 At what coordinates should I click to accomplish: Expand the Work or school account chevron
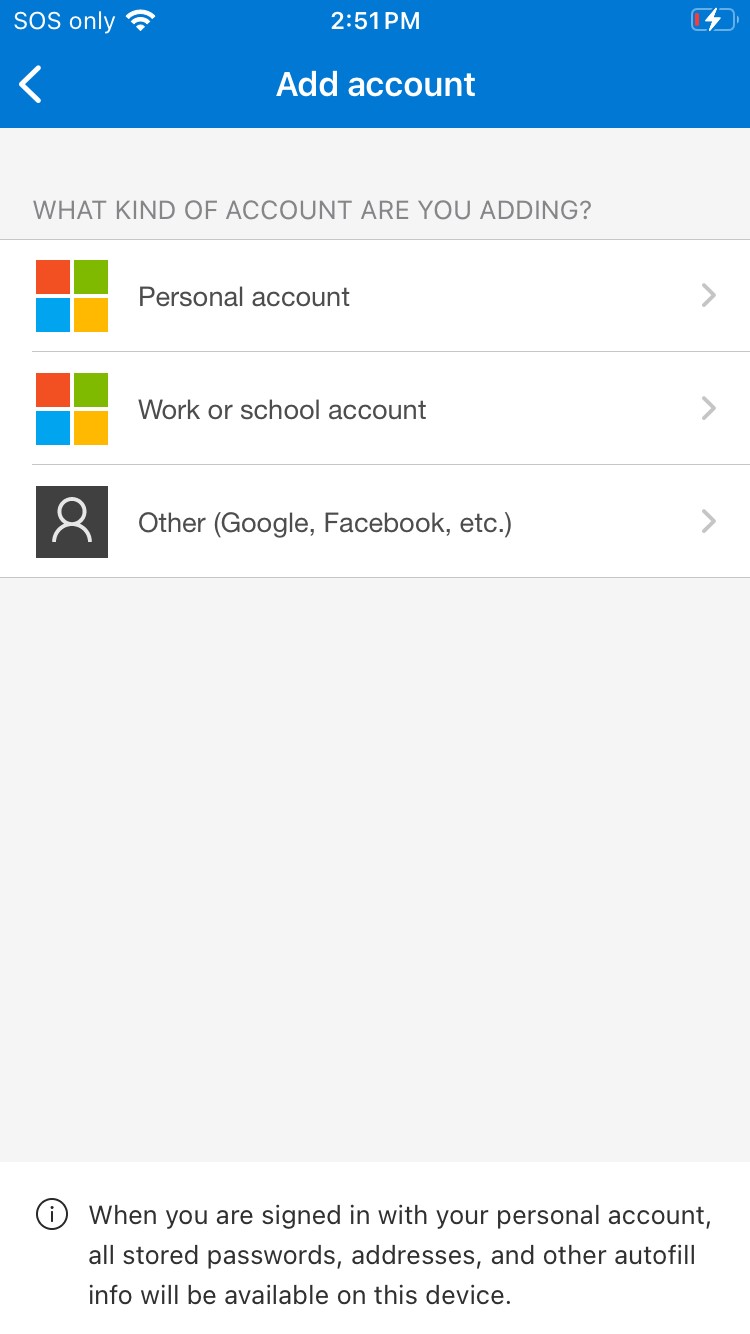point(709,408)
